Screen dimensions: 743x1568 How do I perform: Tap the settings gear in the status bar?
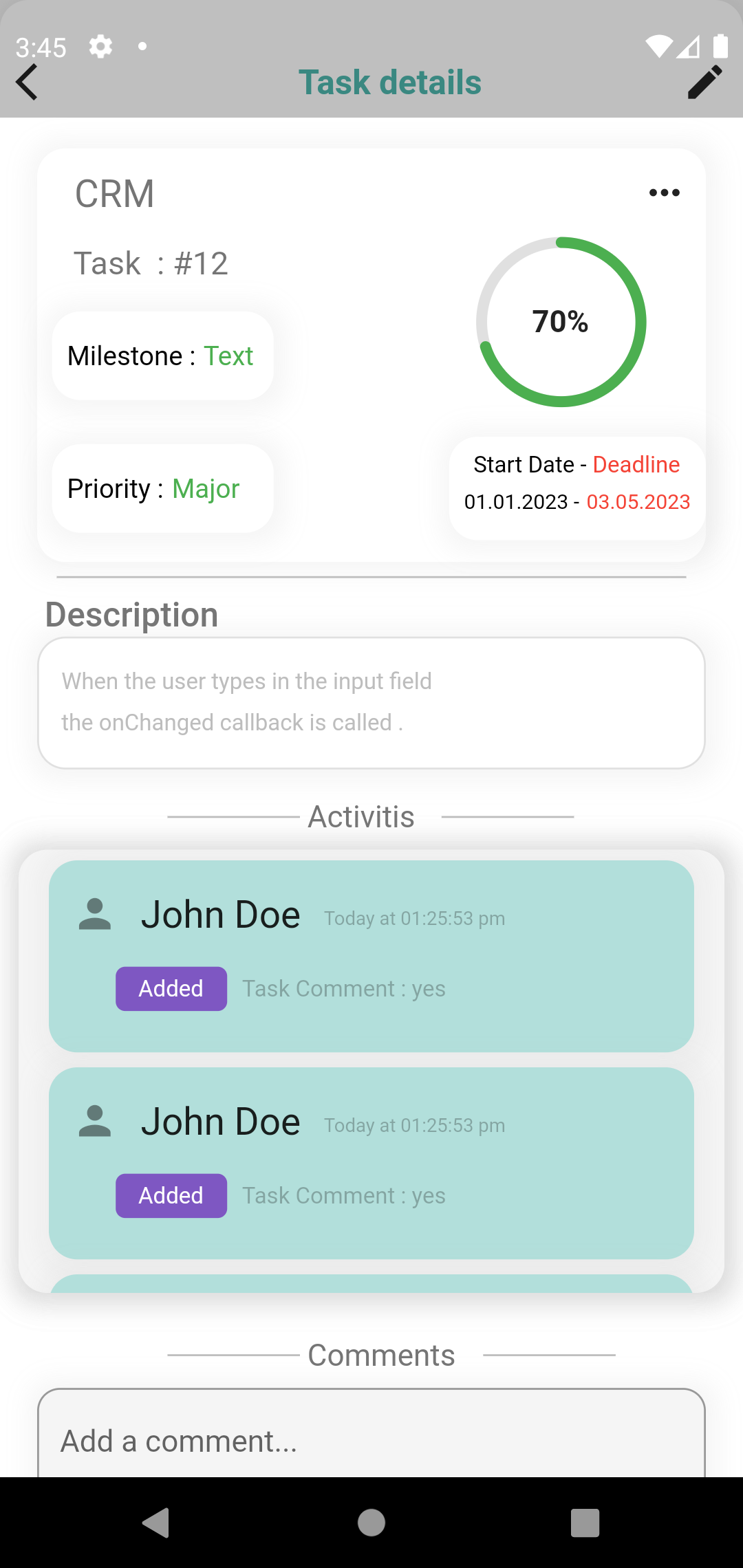[x=100, y=46]
